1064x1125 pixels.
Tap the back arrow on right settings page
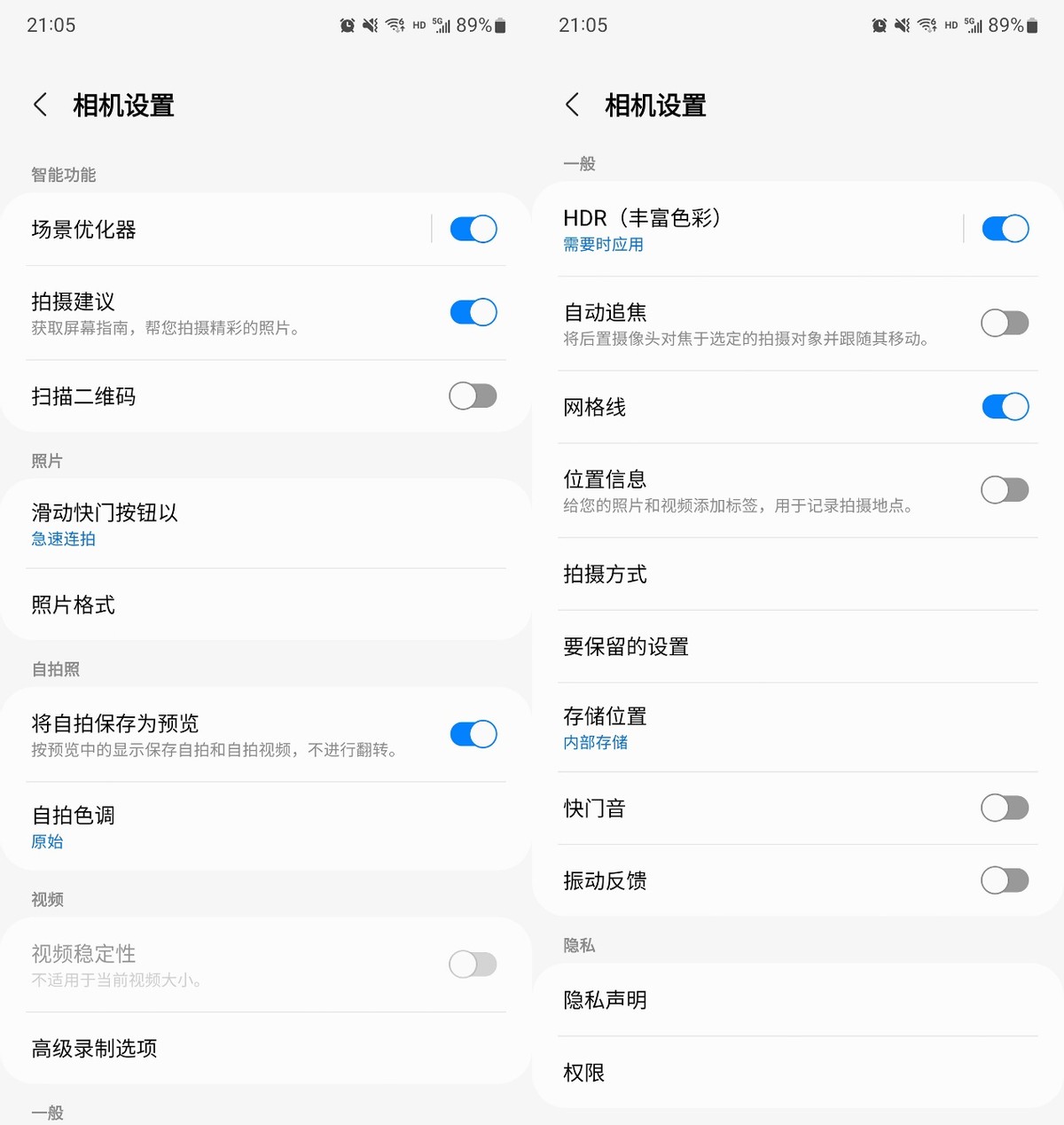tap(571, 105)
